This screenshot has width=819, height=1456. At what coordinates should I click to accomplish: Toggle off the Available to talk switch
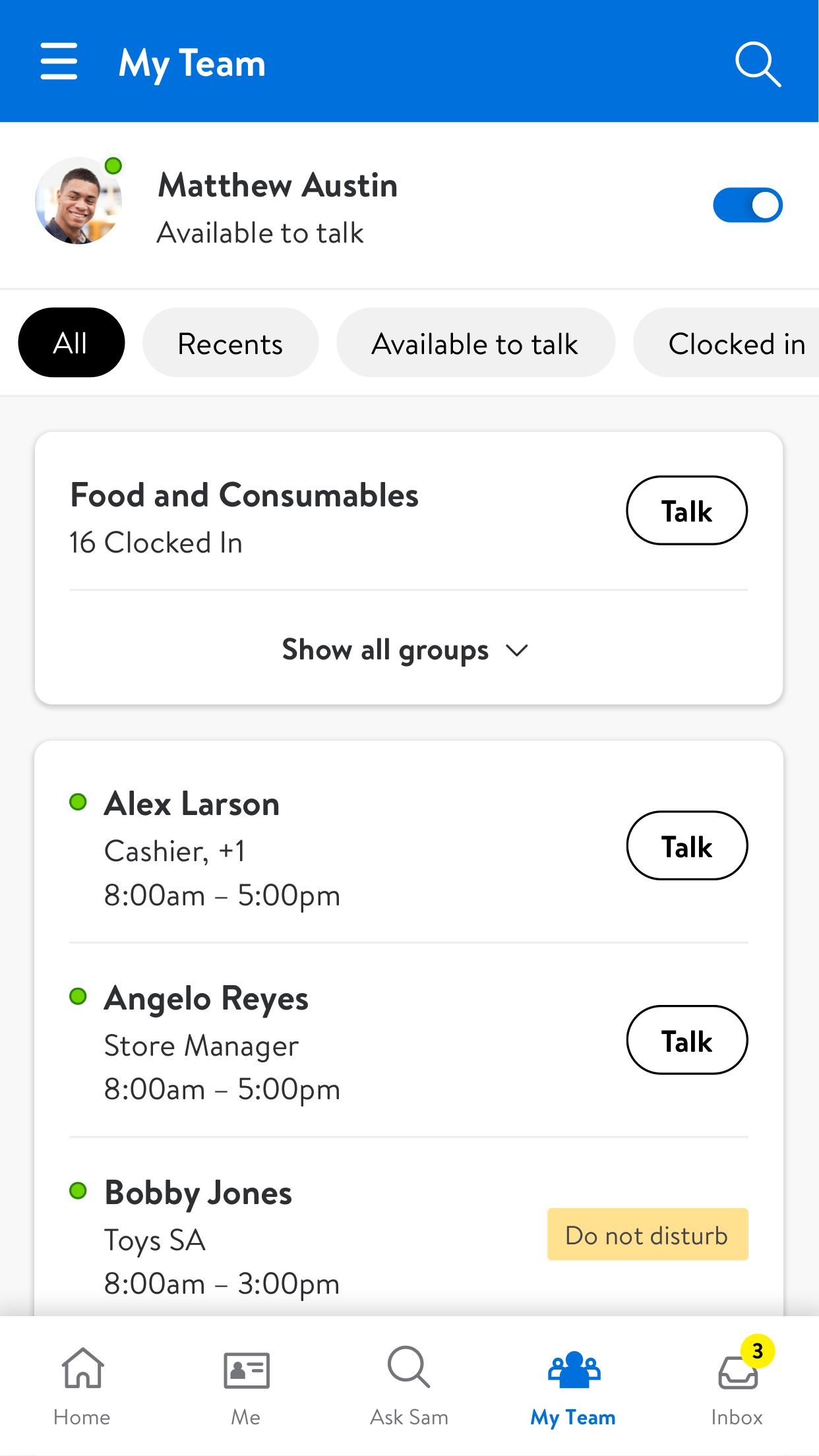(747, 205)
